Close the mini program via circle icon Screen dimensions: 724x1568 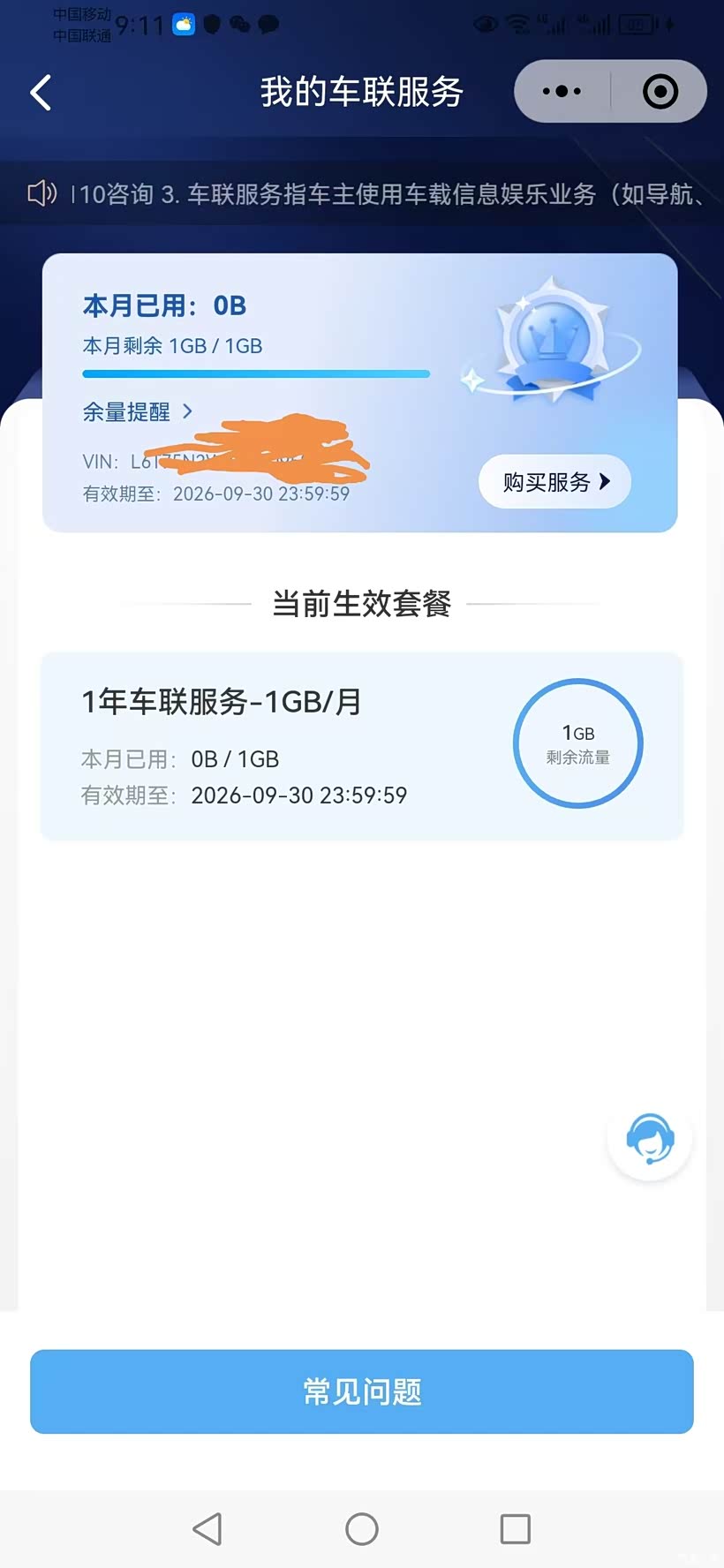tap(660, 92)
